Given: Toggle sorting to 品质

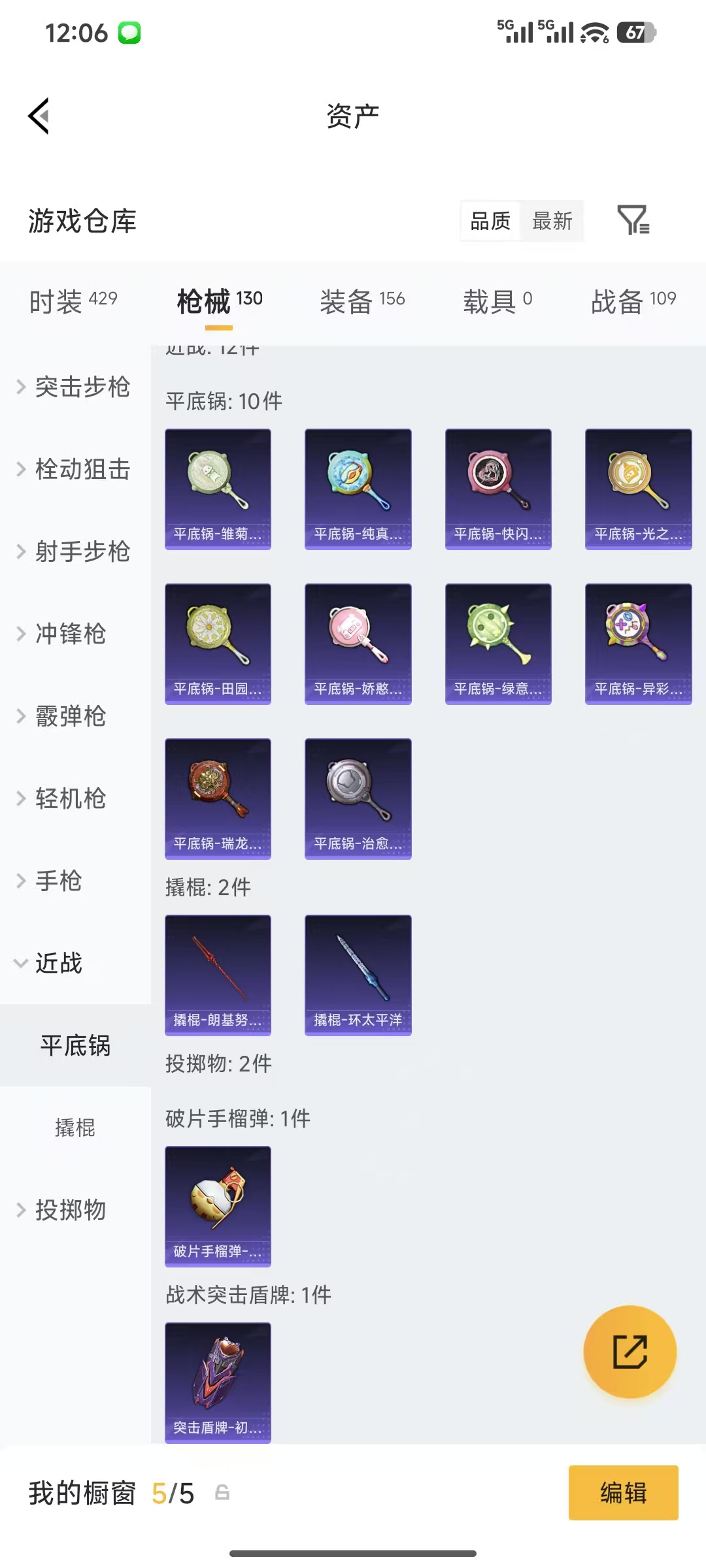Looking at the screenshot, I should (489, 221).
